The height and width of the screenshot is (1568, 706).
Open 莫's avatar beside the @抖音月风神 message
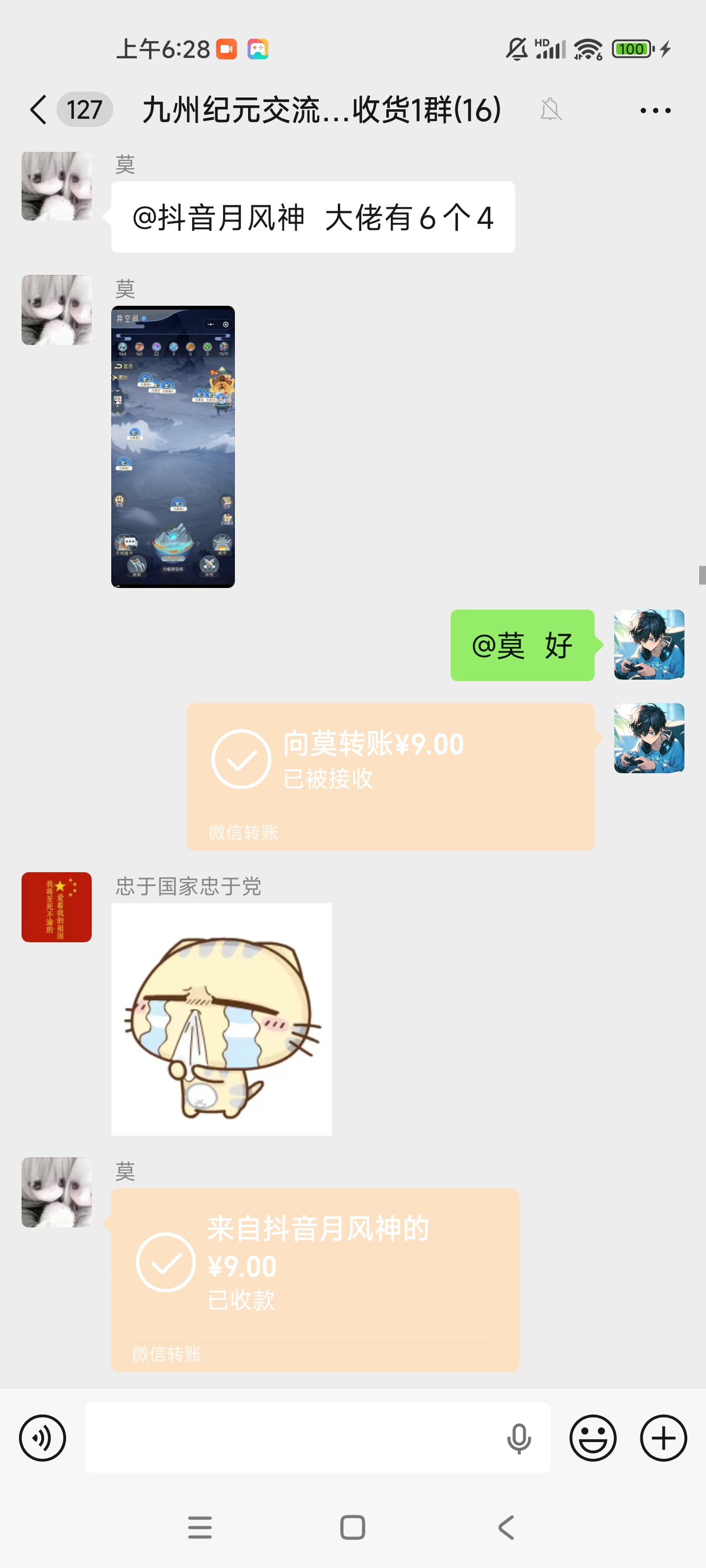[x=56, y=186]
